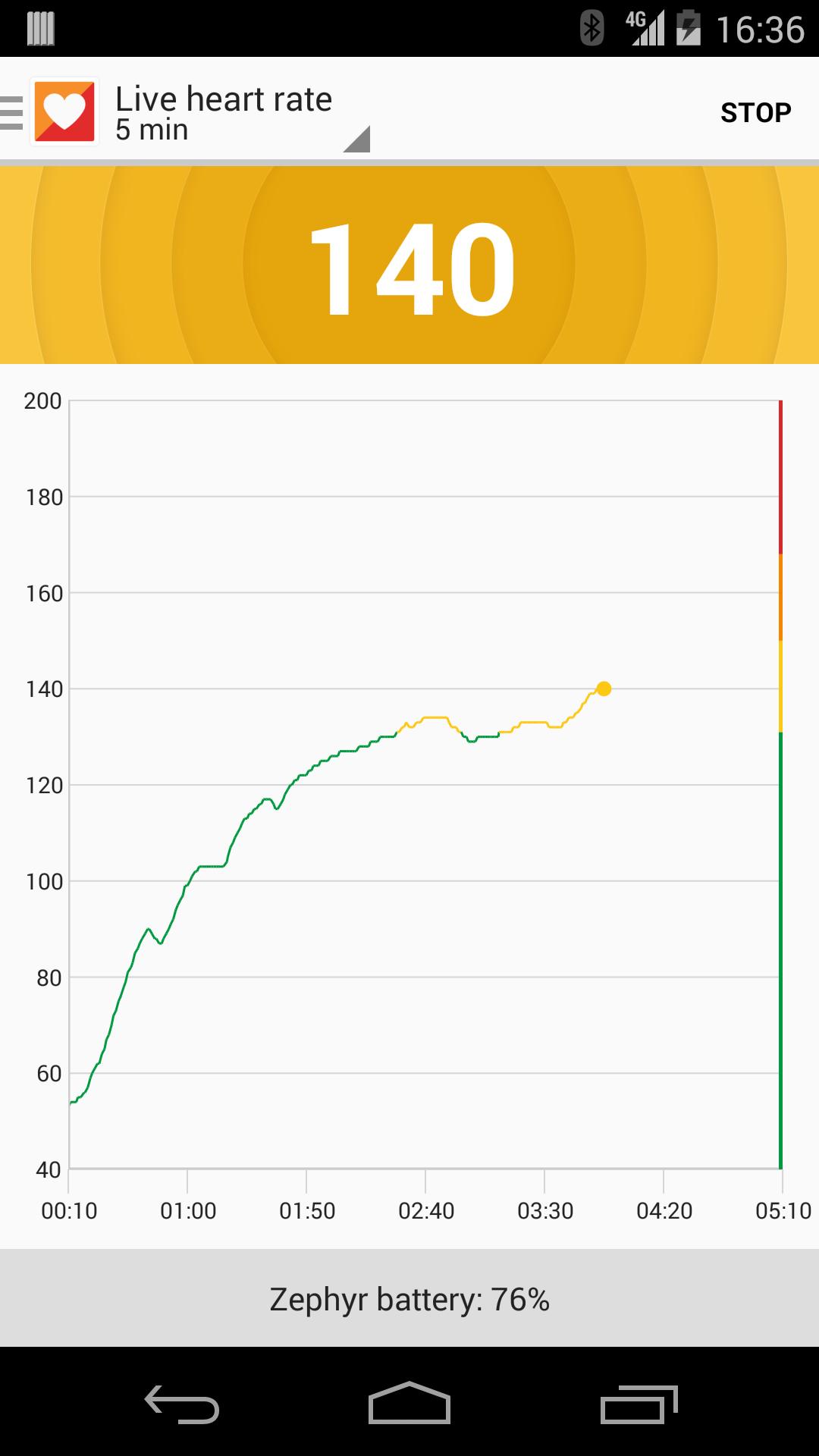
Task: Tap the yellow current heart rate marker dot
Action: pyautogui.click(x=604, y=689)
